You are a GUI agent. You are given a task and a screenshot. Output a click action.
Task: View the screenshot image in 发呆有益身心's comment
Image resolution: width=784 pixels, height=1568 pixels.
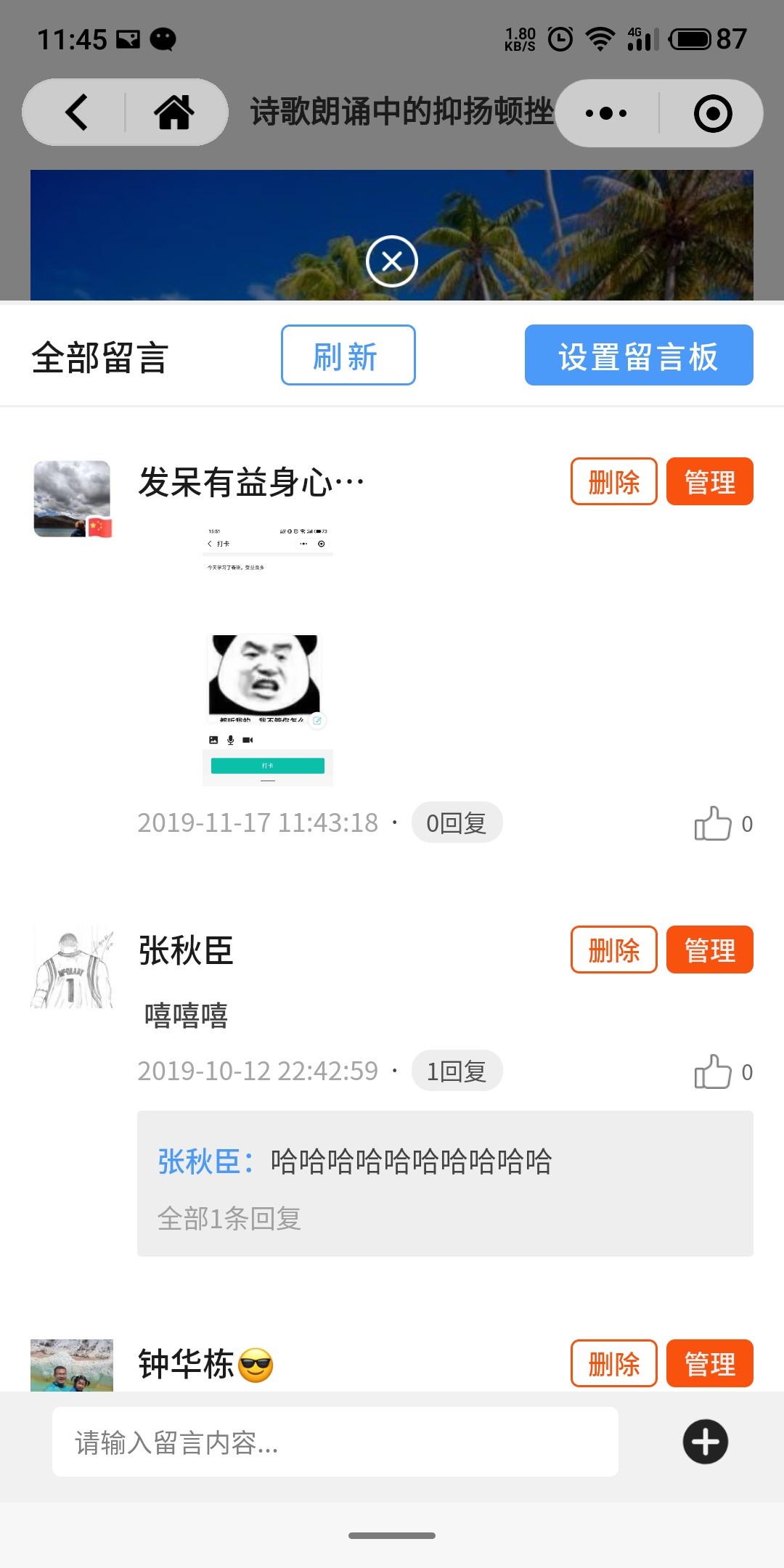(x=267, y=655)
